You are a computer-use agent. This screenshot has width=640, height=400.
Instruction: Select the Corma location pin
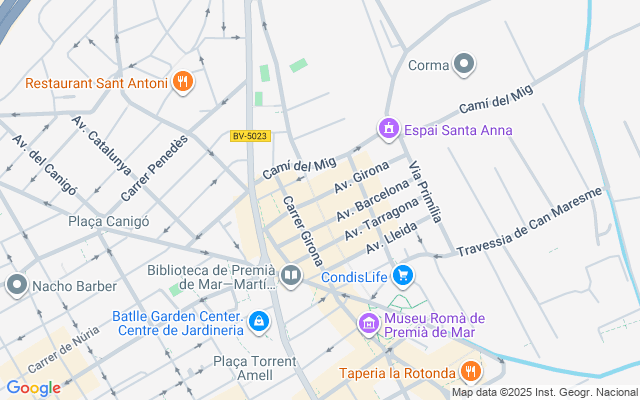463,66
